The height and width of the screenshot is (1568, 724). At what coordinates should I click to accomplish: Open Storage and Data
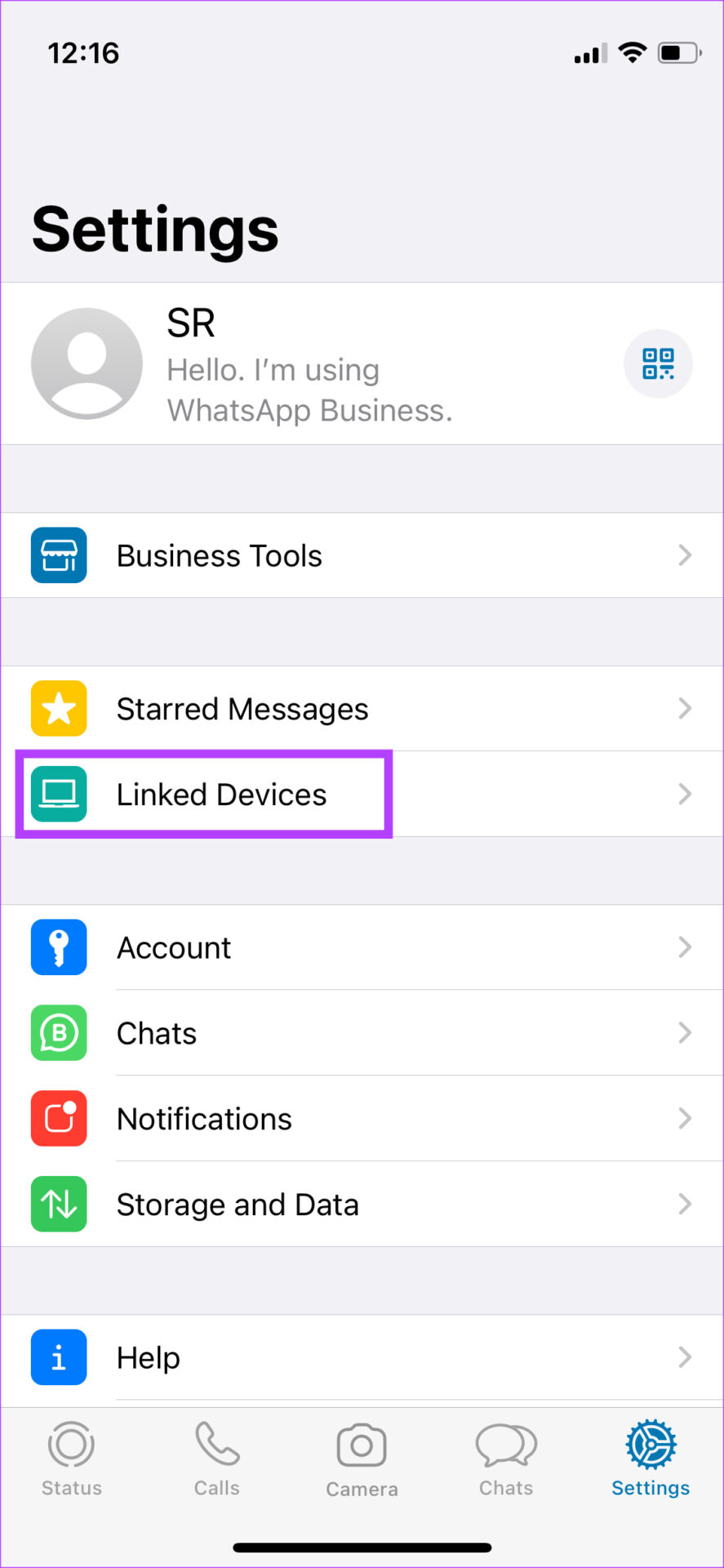362,1204
